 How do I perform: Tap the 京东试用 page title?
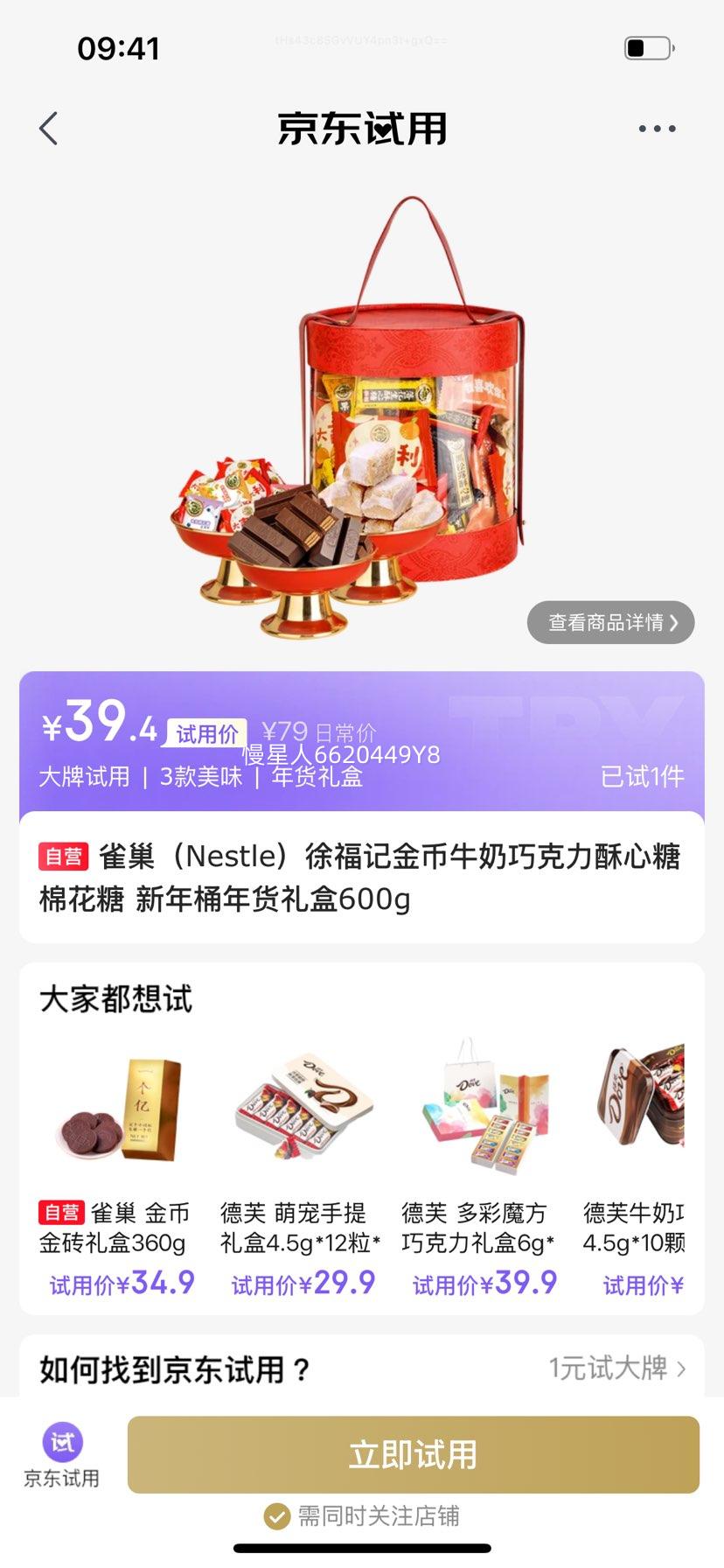pyautogui.click(x=361, y=127)
